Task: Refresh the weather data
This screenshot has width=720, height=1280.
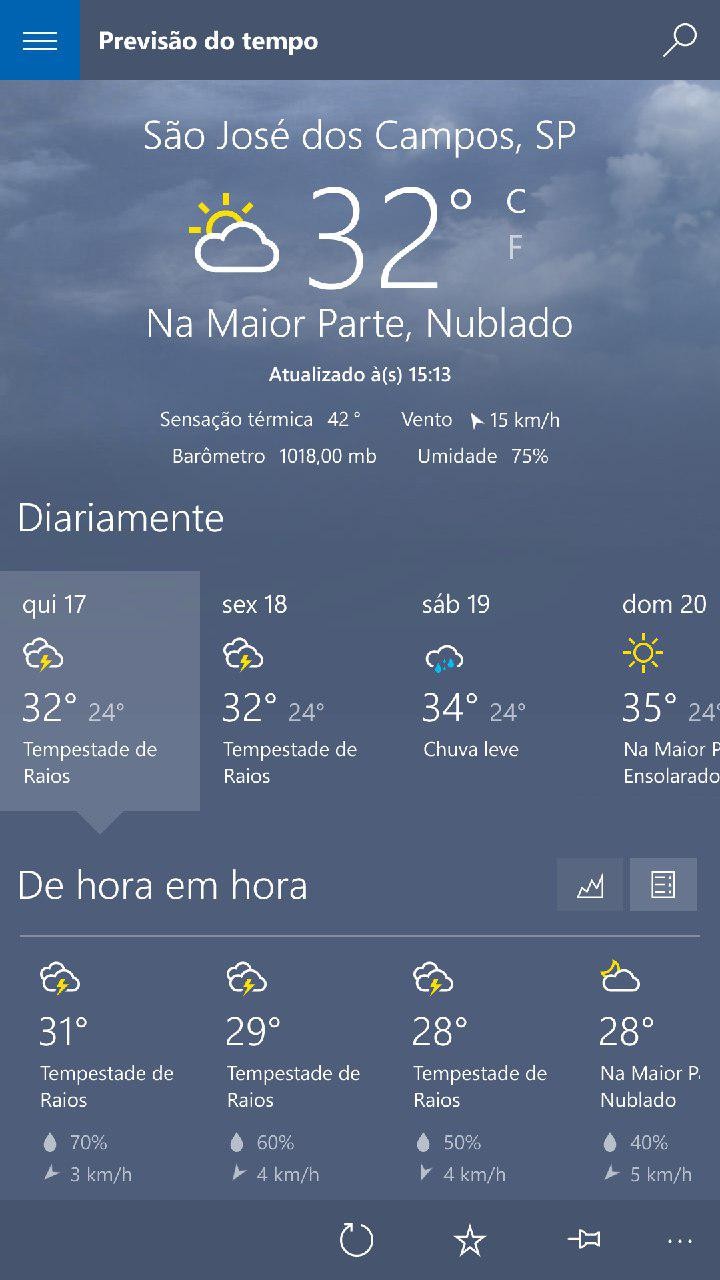Action: (356, 1240)
